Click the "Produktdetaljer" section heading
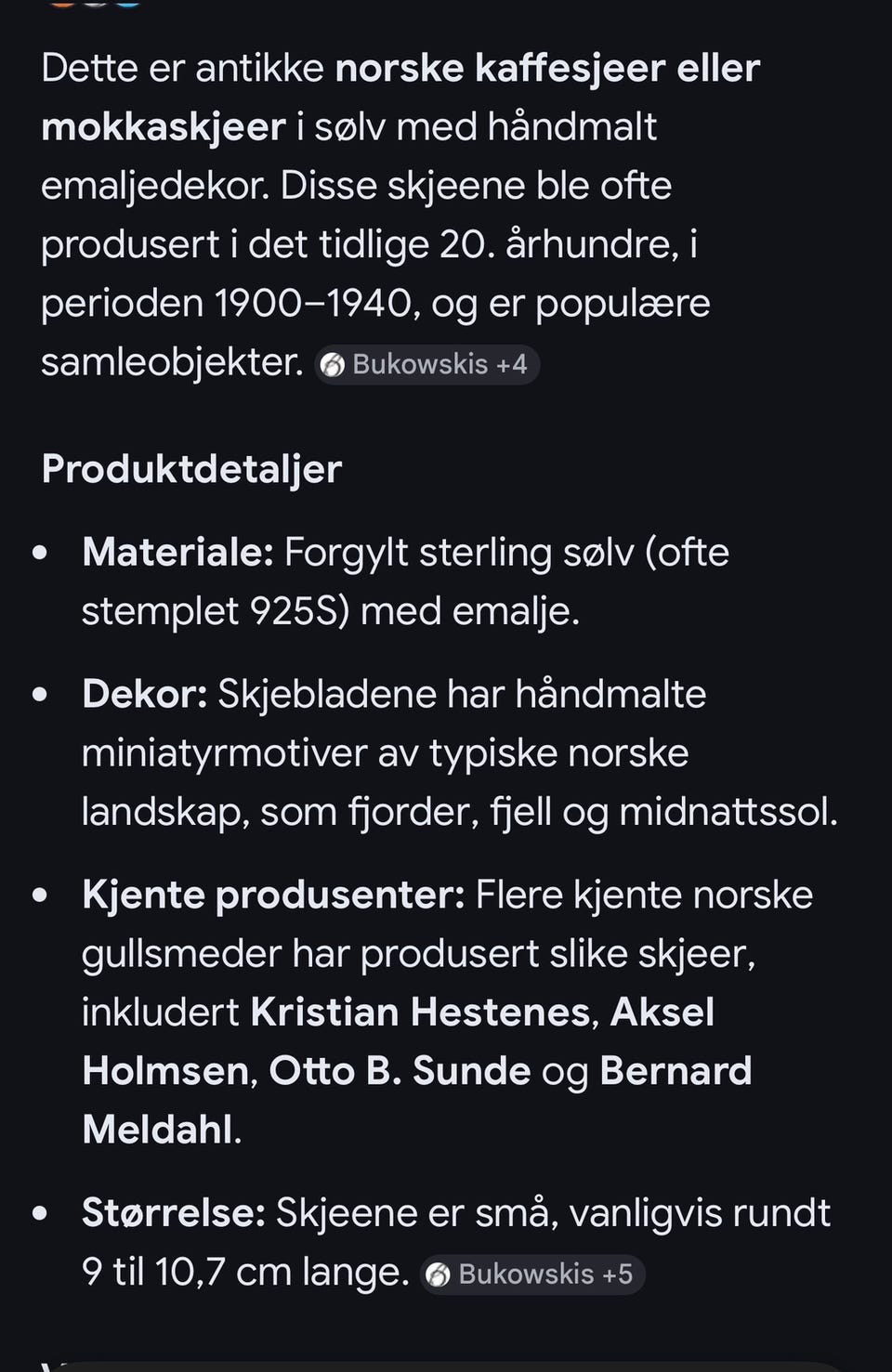The width and height of the screenshot is (892, 1372). pyautogui.click(x=191, y=468)
